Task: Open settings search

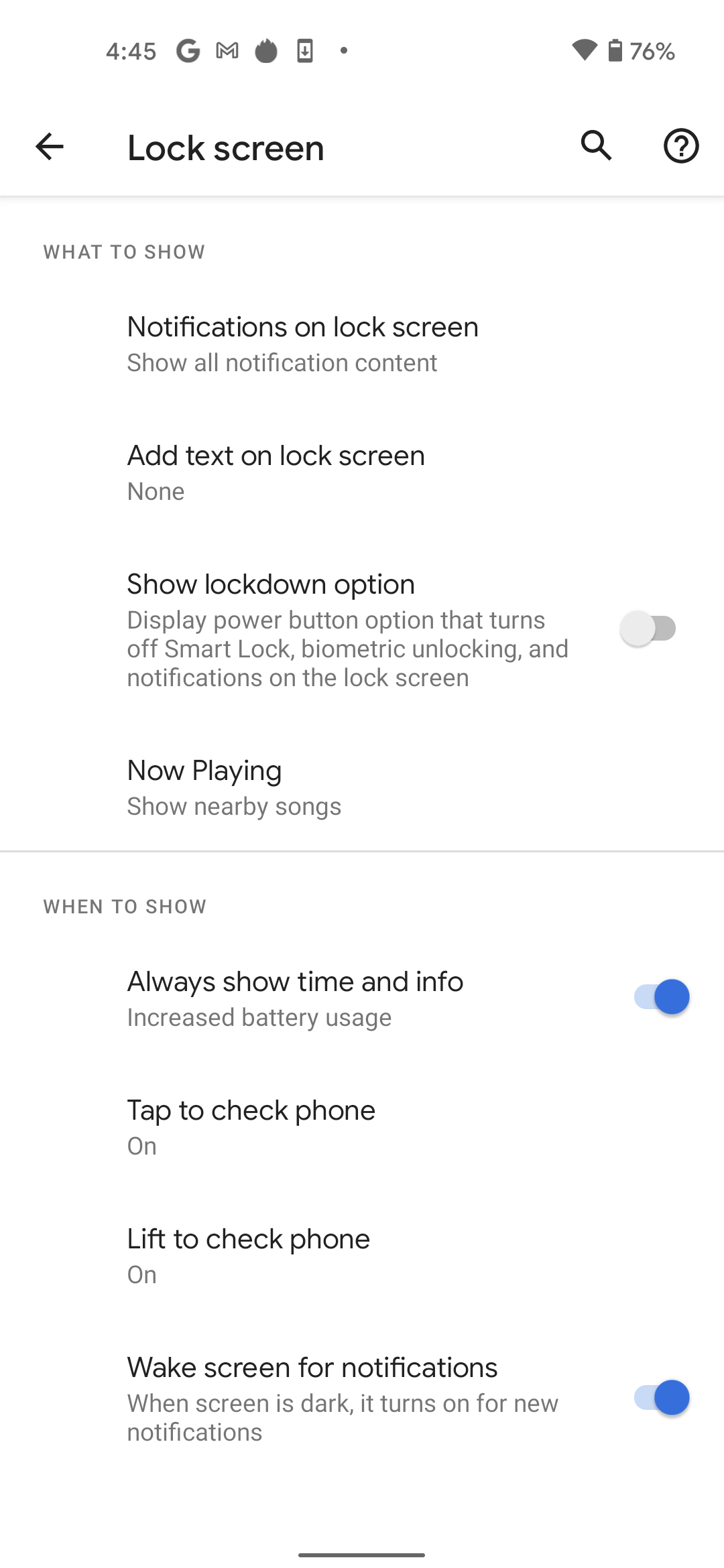Action: click(x=596, y=145)
